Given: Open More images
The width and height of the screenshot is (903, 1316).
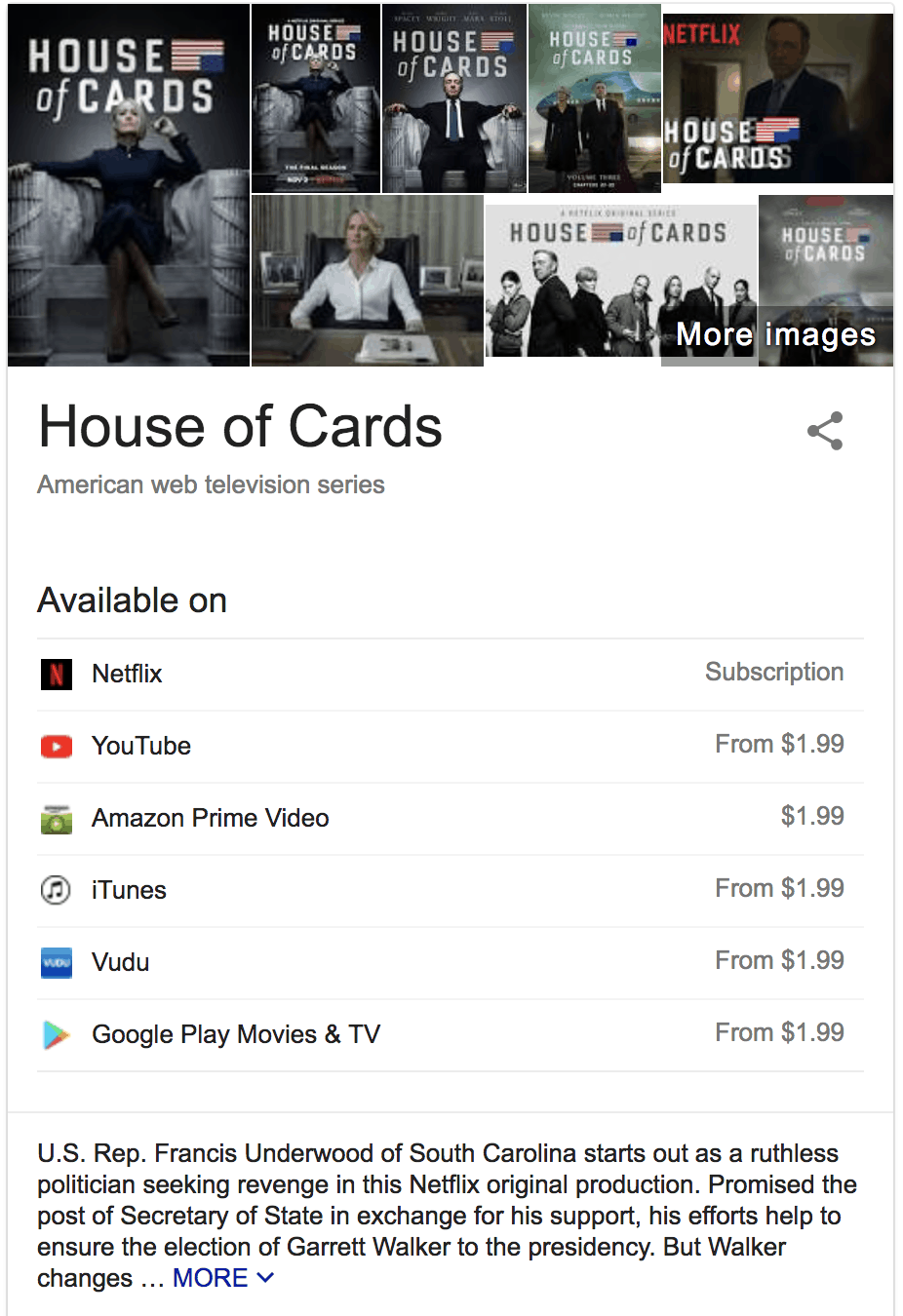Looking at the screenshot, I should [x=776, y=335].
